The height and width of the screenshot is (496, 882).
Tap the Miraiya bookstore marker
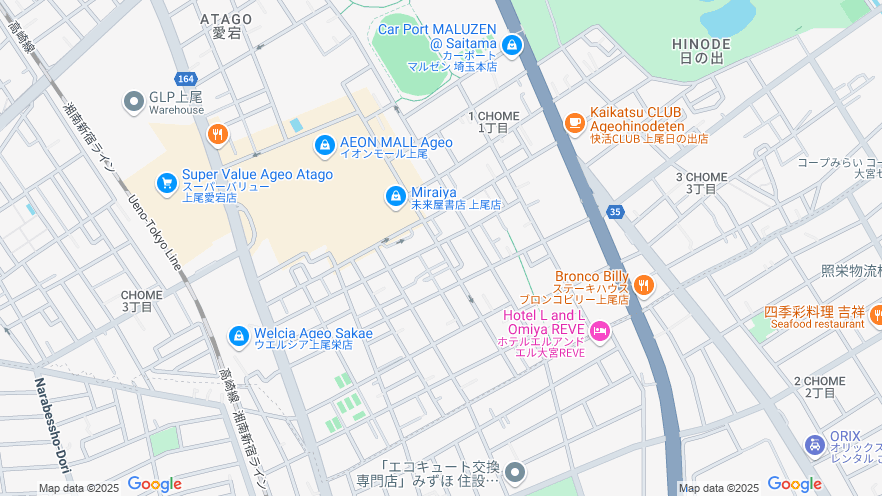pos(396,196)
